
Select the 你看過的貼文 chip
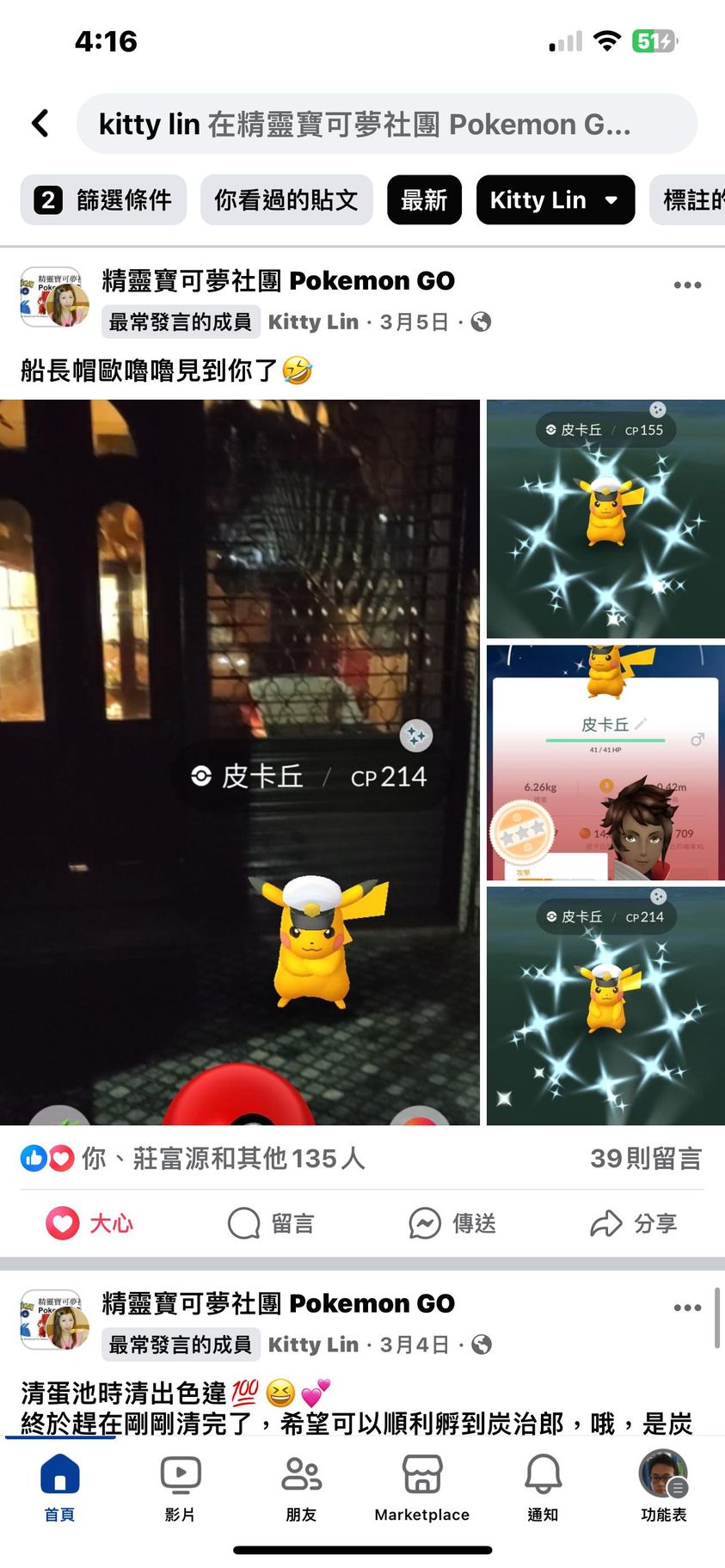tap(286, 200)
